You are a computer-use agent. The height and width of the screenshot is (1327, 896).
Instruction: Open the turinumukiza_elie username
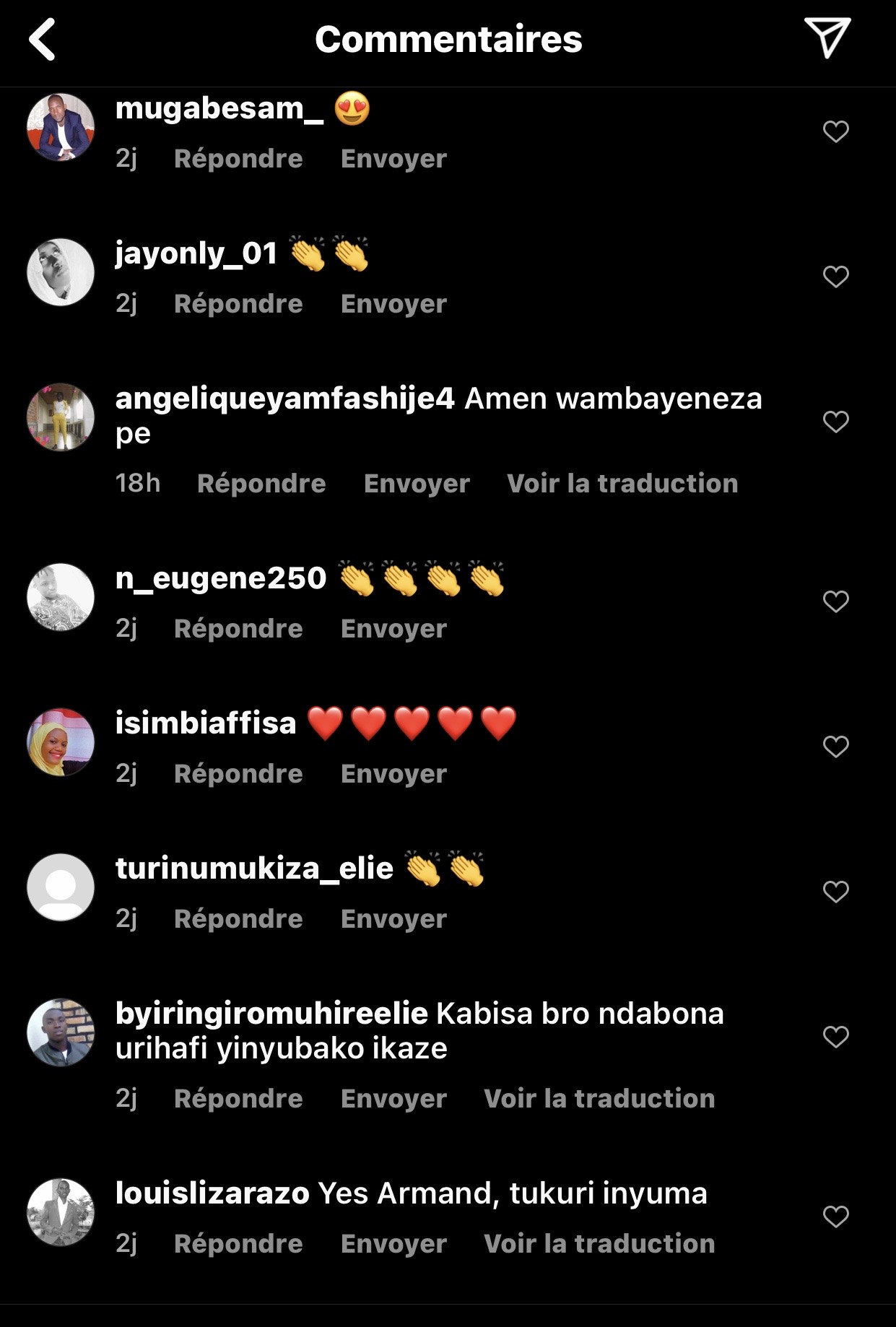point(254,869)
